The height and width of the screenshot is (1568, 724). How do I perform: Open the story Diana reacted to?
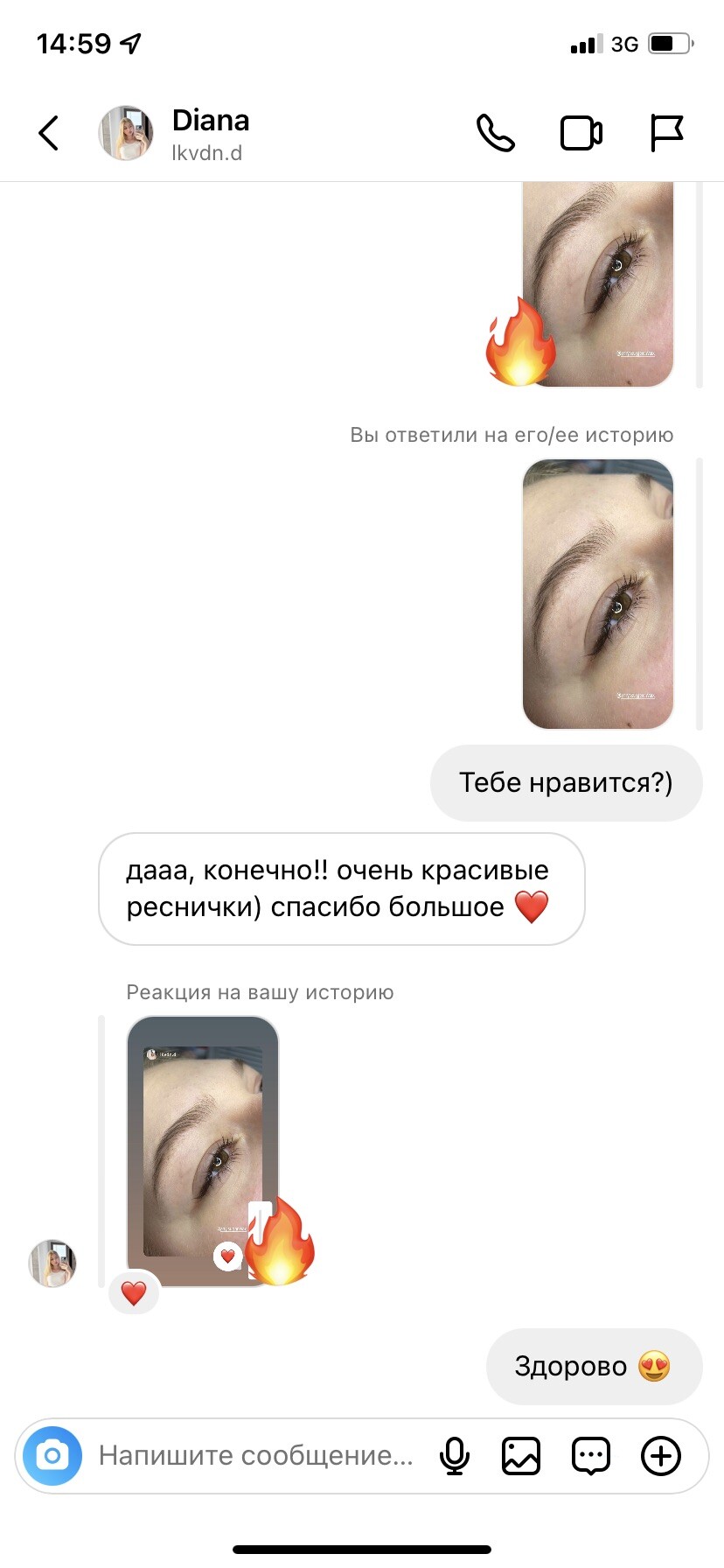(x=203, y=1150)
